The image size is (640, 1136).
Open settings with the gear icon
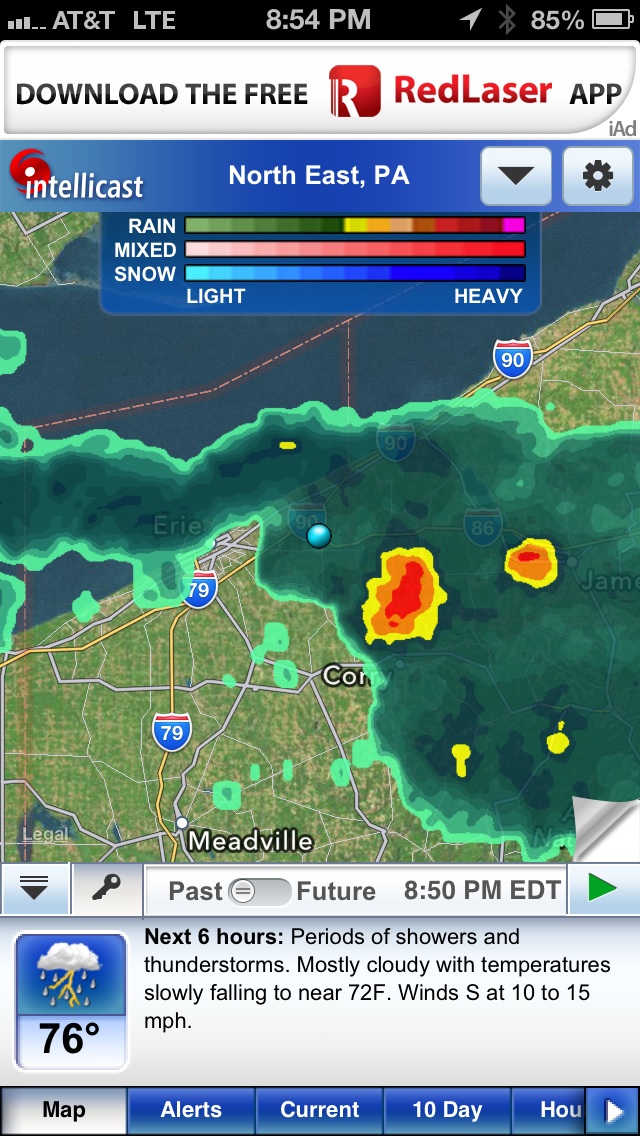[x=598, y=176]
